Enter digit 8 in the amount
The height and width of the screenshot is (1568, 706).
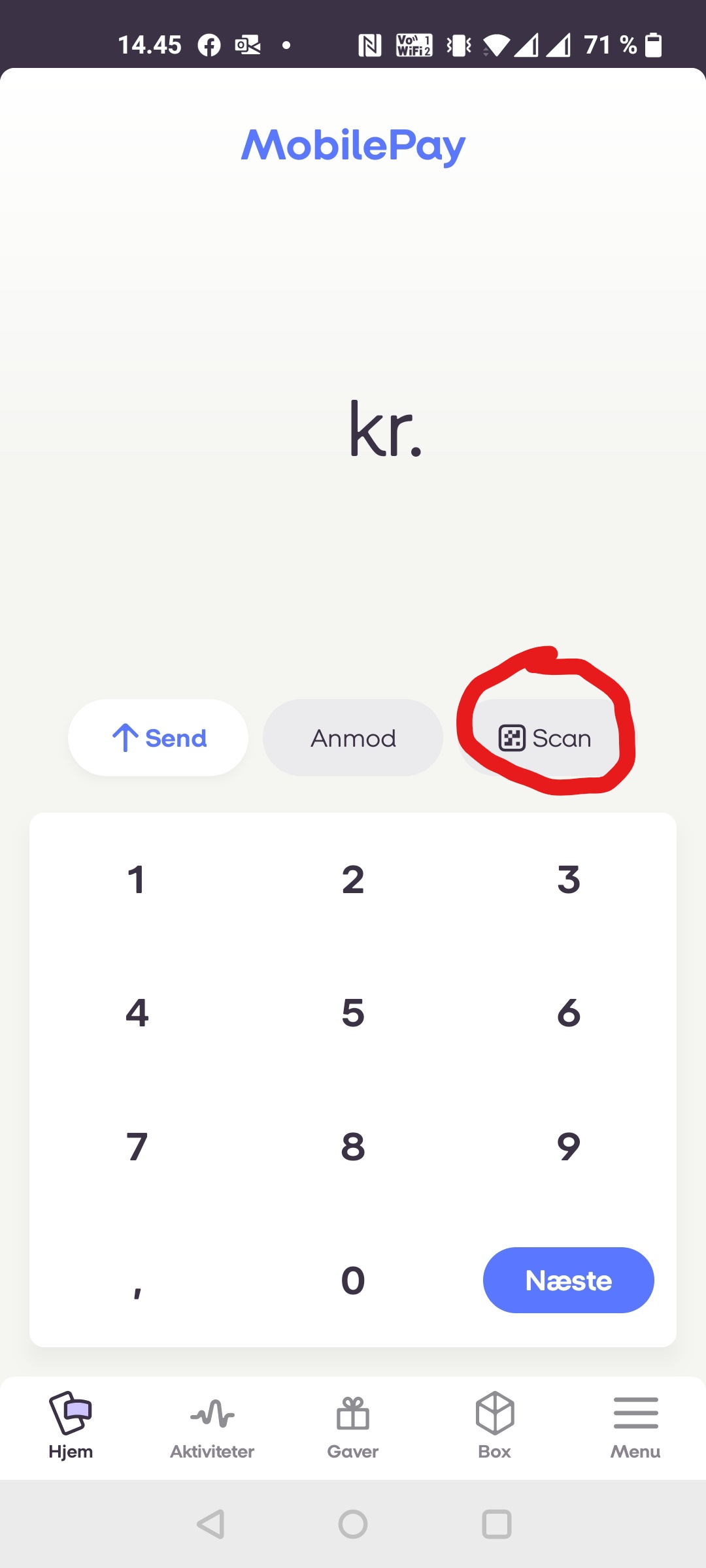click(353, 1147)
